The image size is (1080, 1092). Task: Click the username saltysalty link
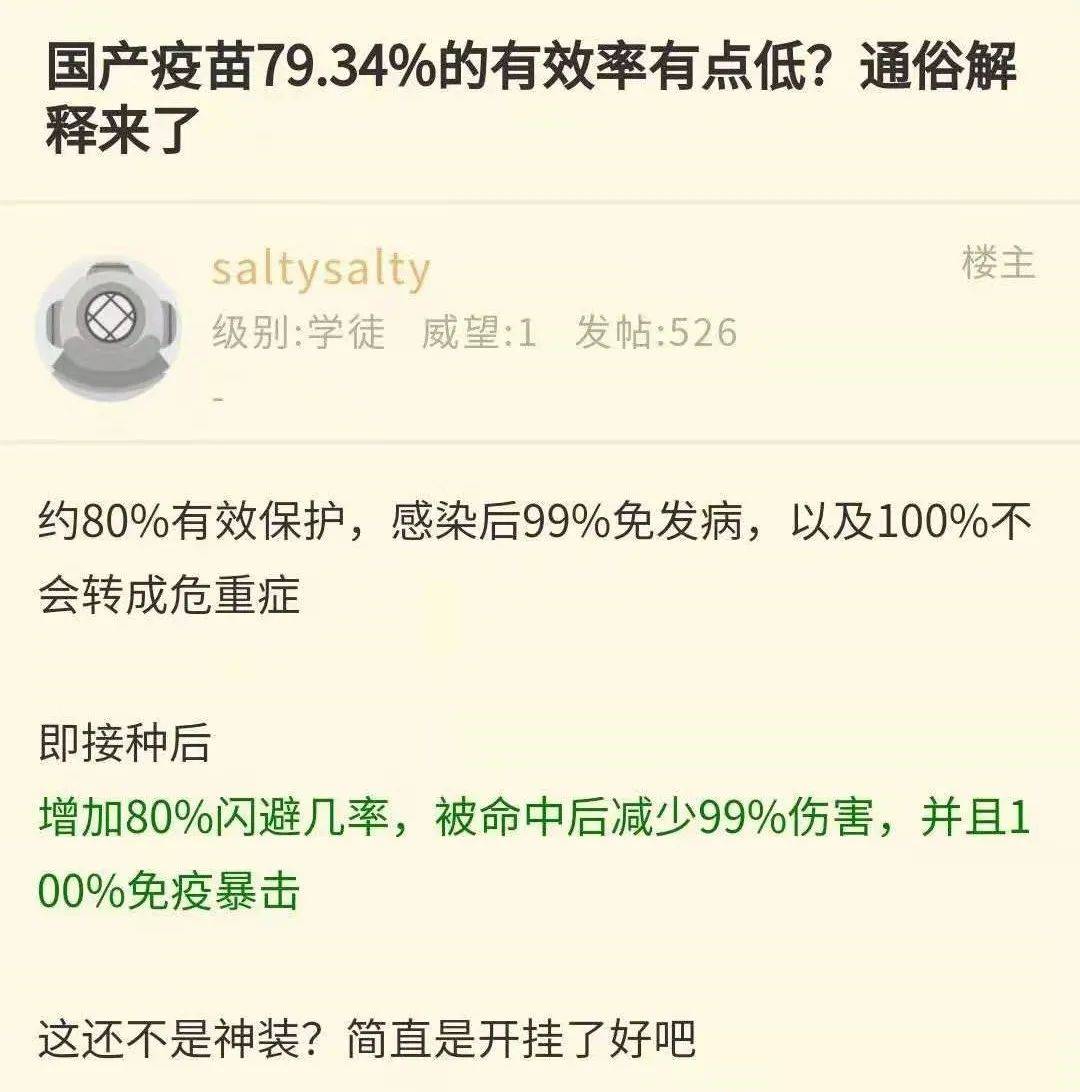click(x=320, y=267)
